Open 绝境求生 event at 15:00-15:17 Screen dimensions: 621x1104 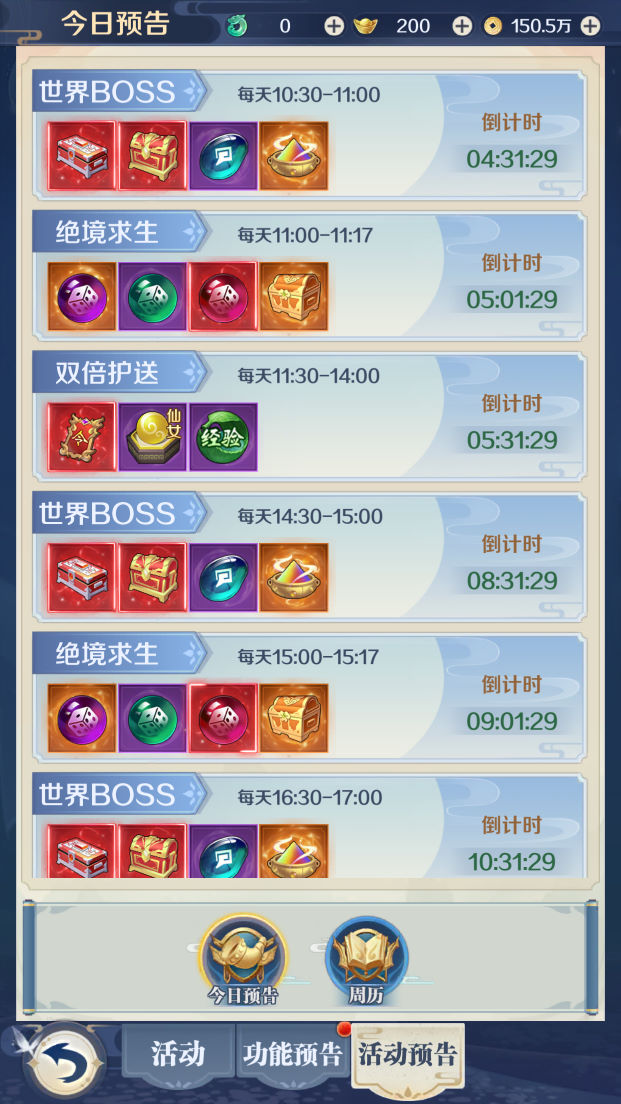310,693
